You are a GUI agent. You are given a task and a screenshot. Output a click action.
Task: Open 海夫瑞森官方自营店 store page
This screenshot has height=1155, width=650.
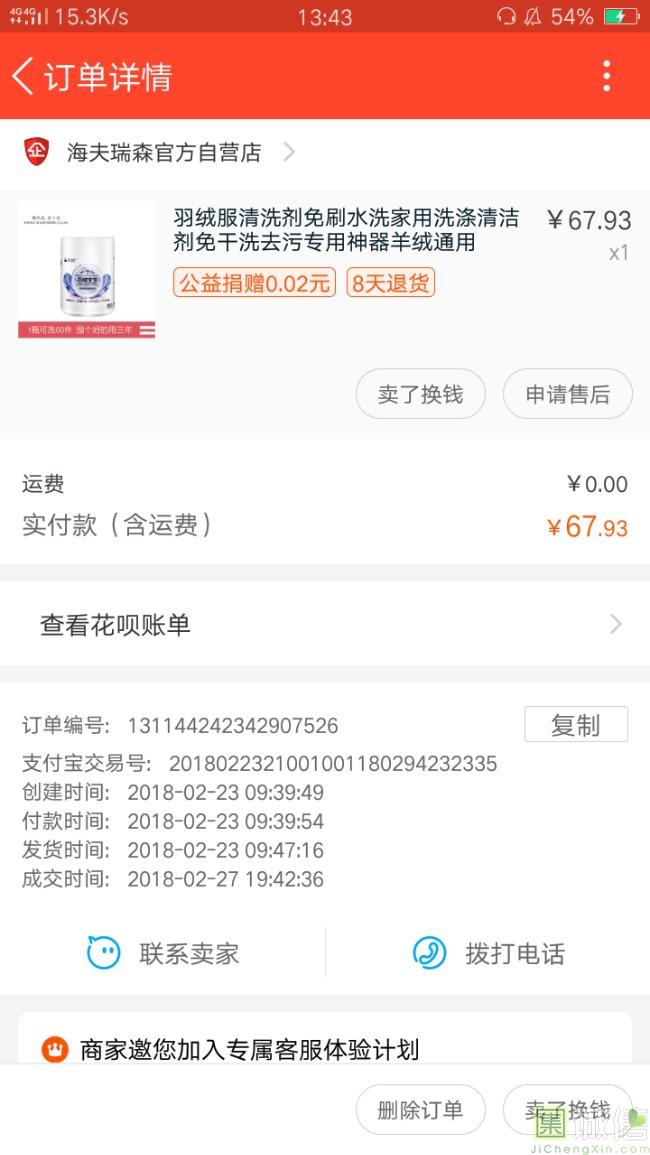coord(165,152)
